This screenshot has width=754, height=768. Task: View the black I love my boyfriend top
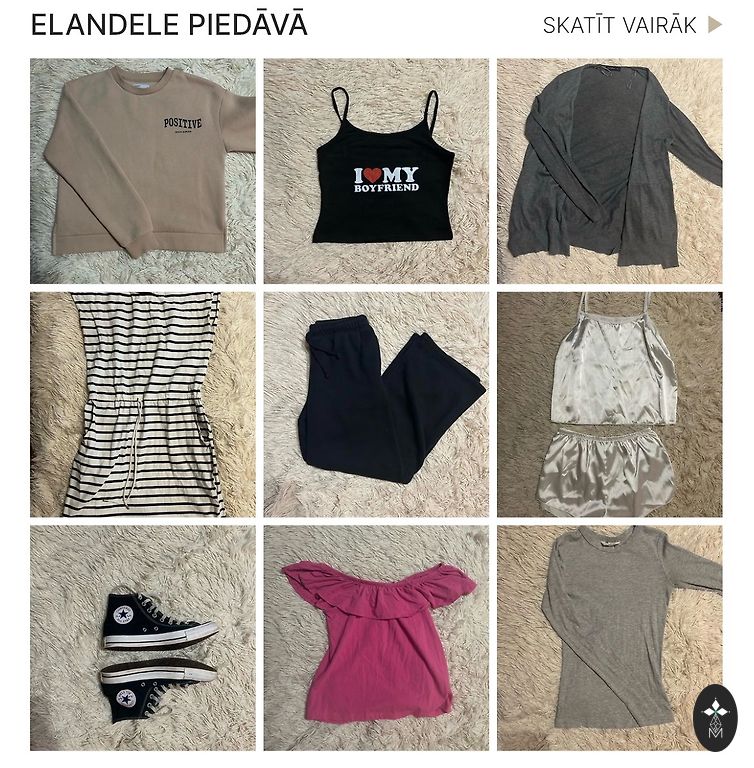tap(376, 170)
